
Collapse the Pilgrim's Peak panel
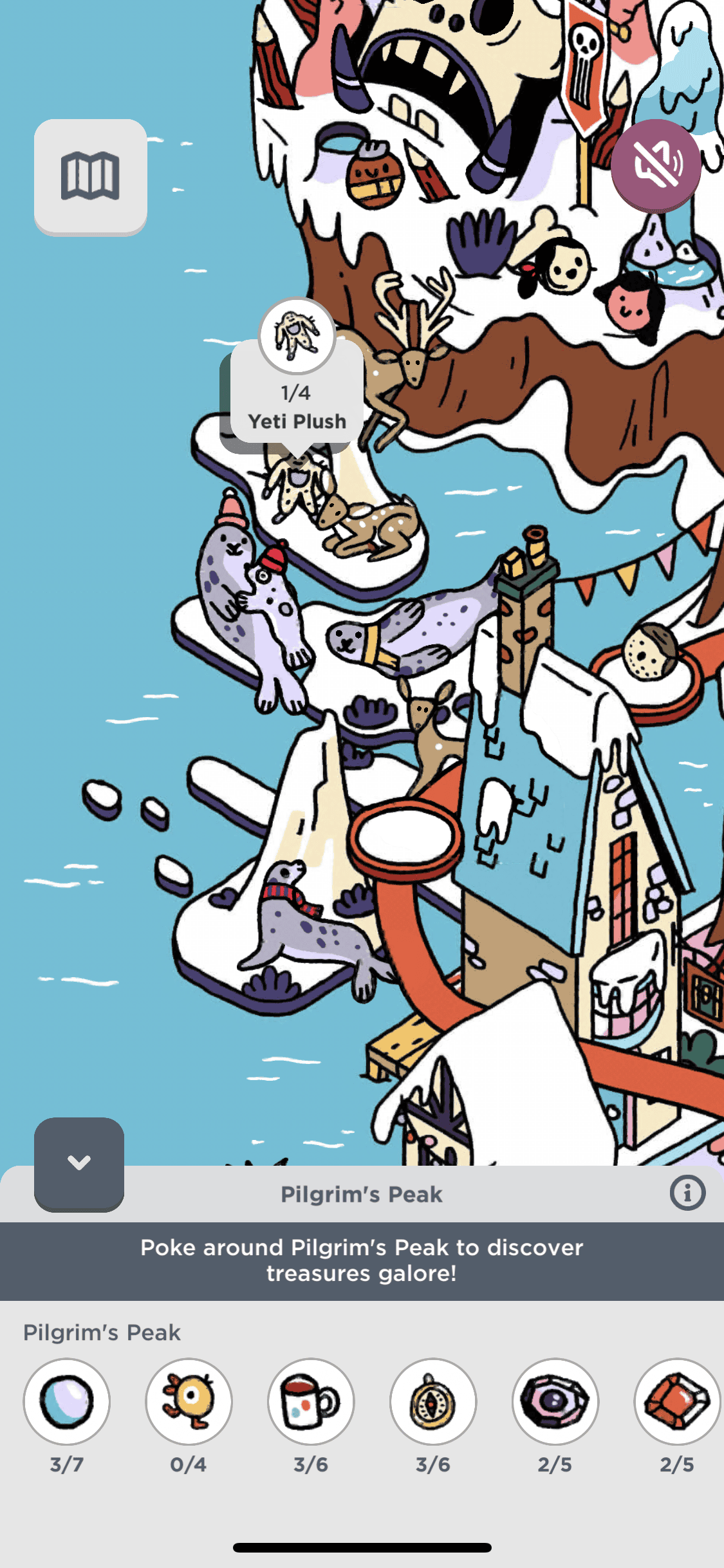point(79,1163)
